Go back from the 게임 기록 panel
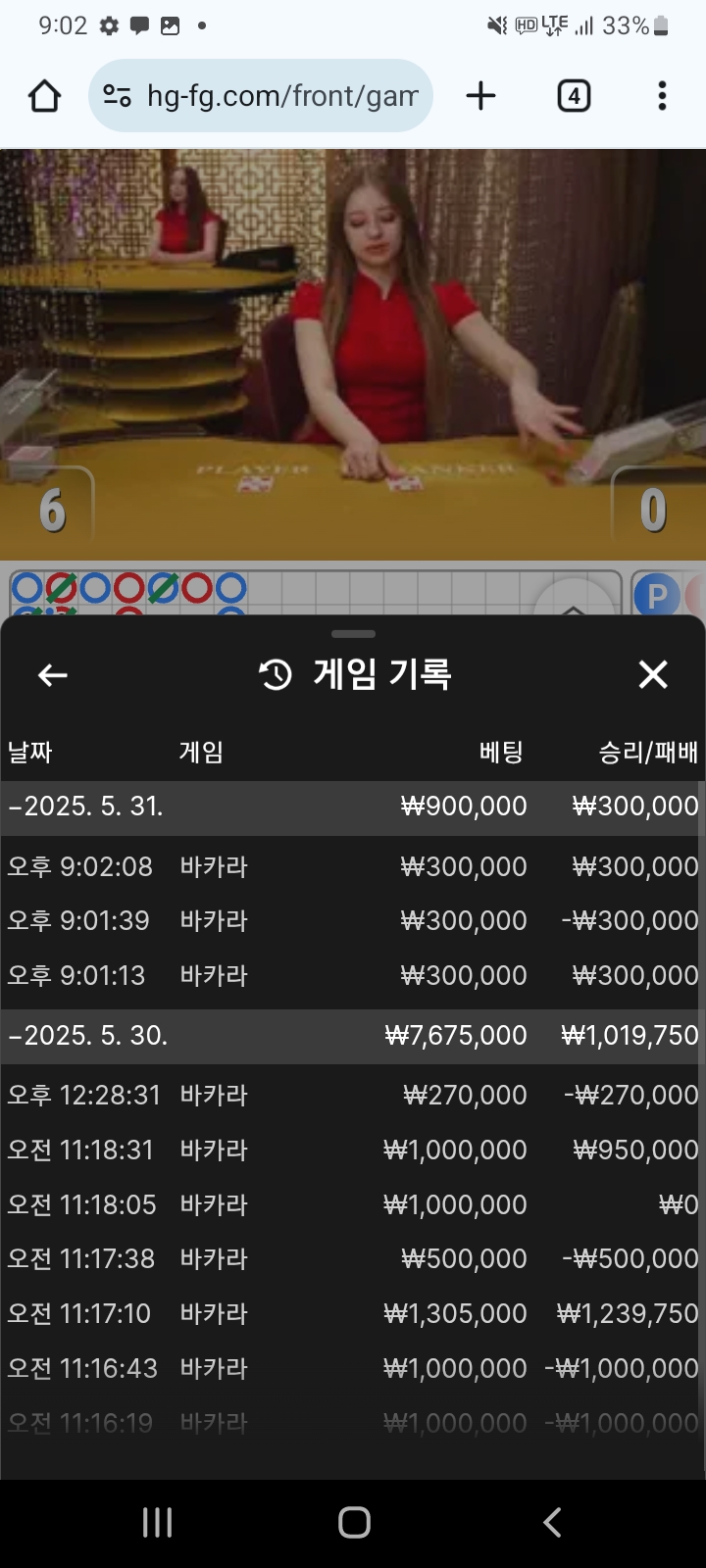The height and width of the screenshot is (1568, 706). 53,675
